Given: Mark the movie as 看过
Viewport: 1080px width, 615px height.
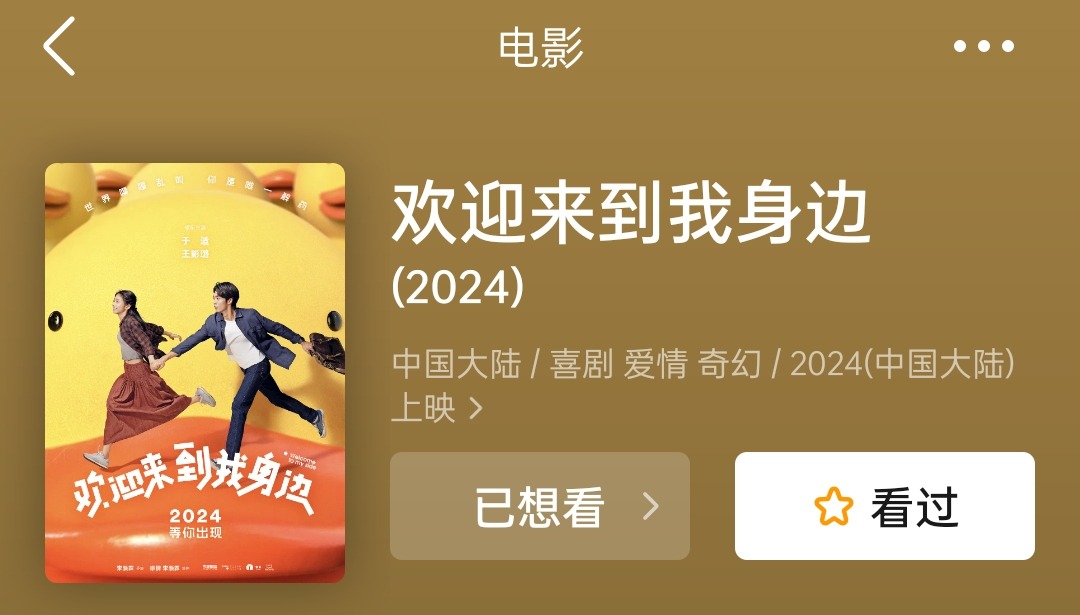Looking at the screenshot, I should (x=884, y=506).
